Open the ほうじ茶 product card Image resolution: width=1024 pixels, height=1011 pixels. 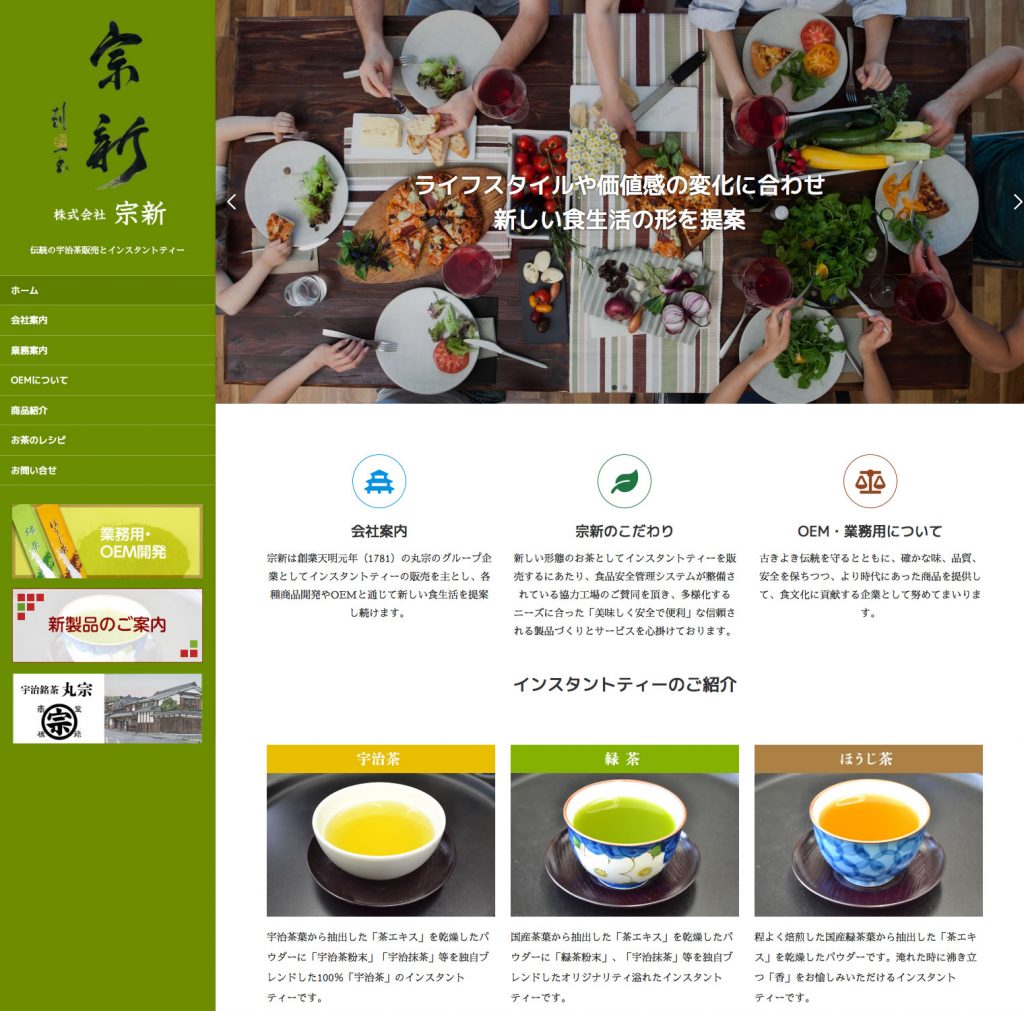pos(868,830)
